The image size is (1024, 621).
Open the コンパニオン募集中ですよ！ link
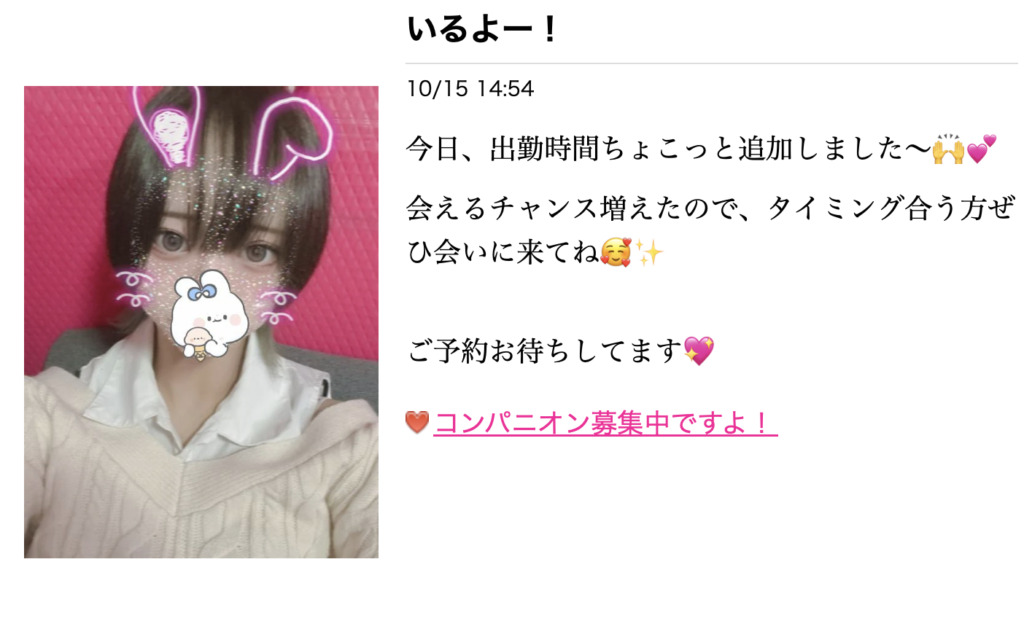(604, 423)
